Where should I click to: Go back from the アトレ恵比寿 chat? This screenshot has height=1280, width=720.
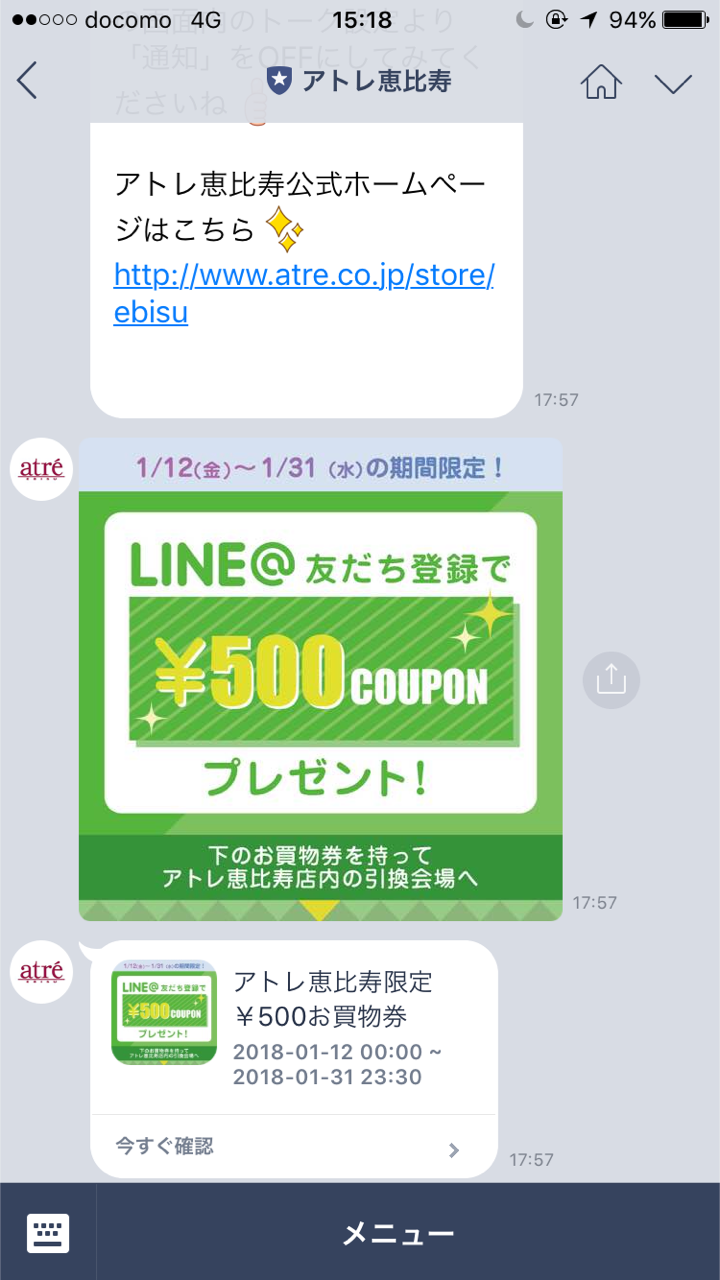28,80
